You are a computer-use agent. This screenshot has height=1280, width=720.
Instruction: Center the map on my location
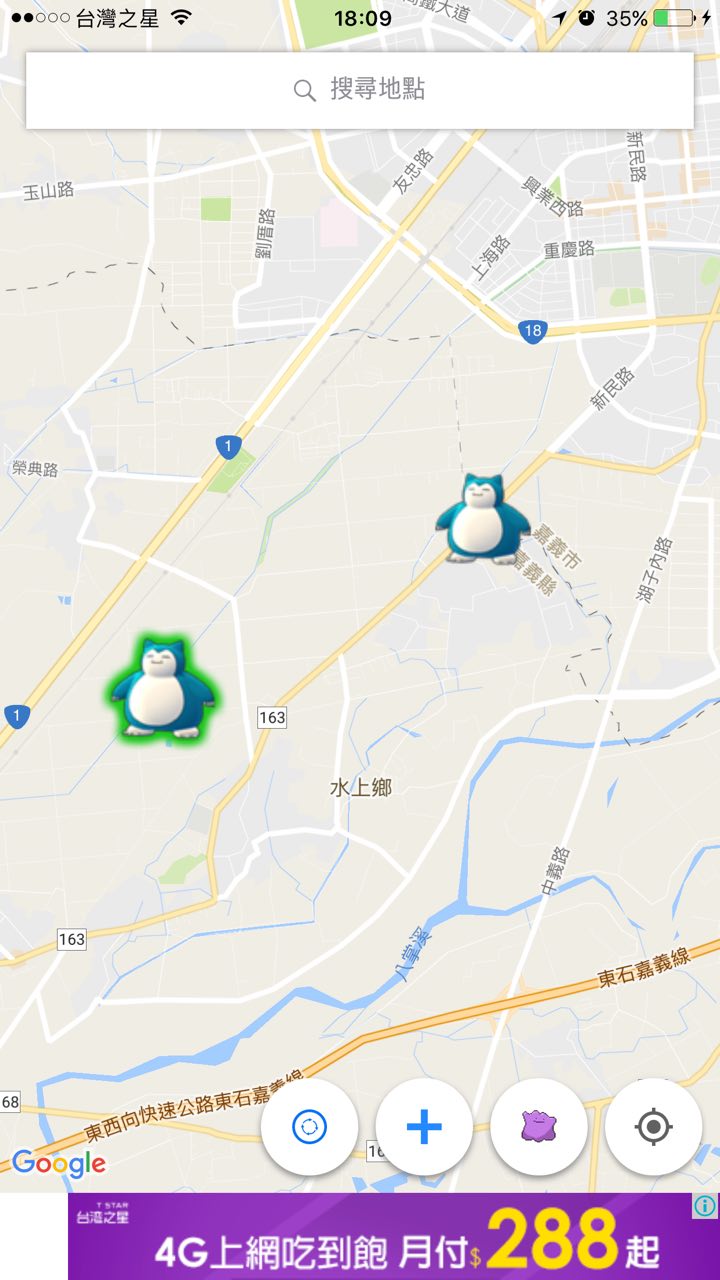coord(654,1127)
